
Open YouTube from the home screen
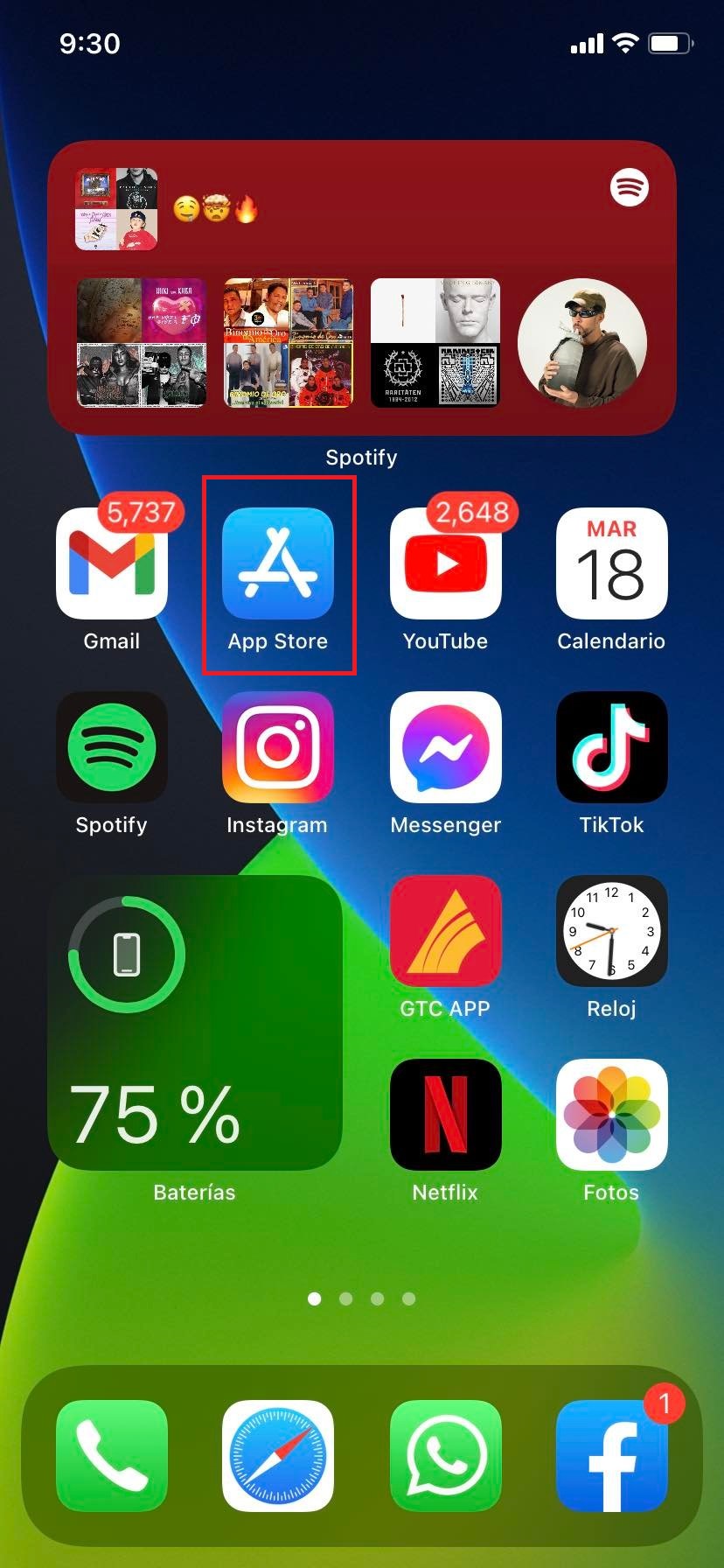pos(445,564)
